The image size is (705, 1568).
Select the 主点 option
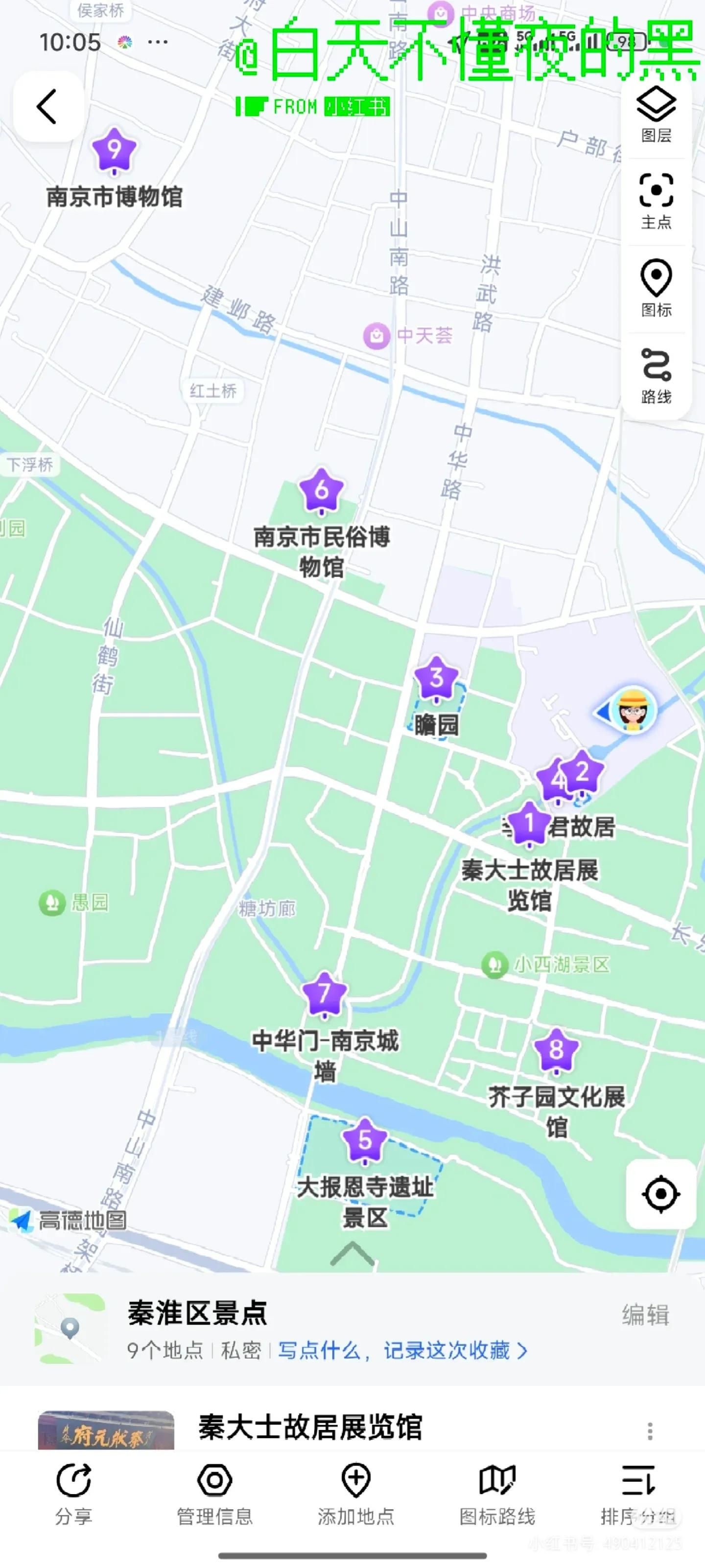point(656,202)
